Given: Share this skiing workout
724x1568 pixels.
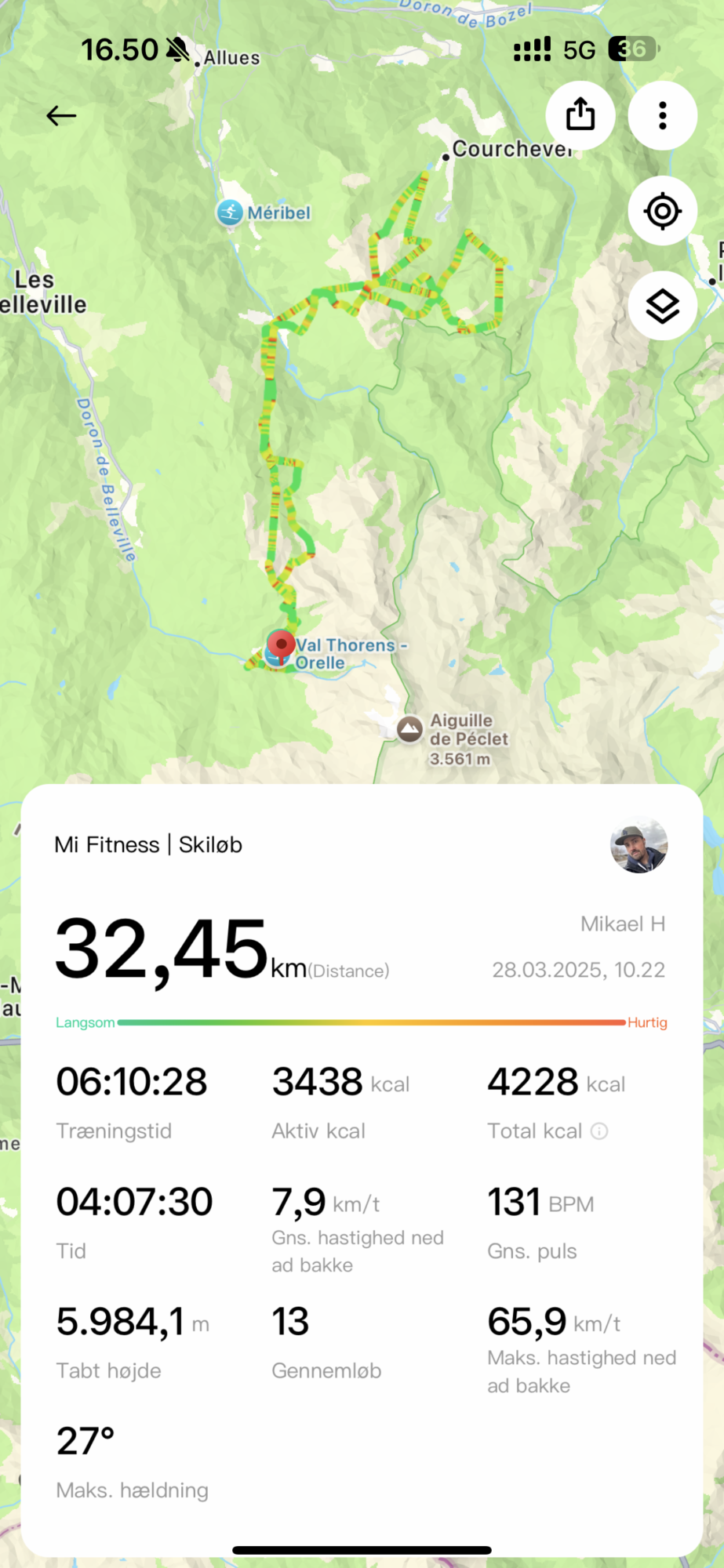Looking at the screenshot, I should tap(580, 115).
